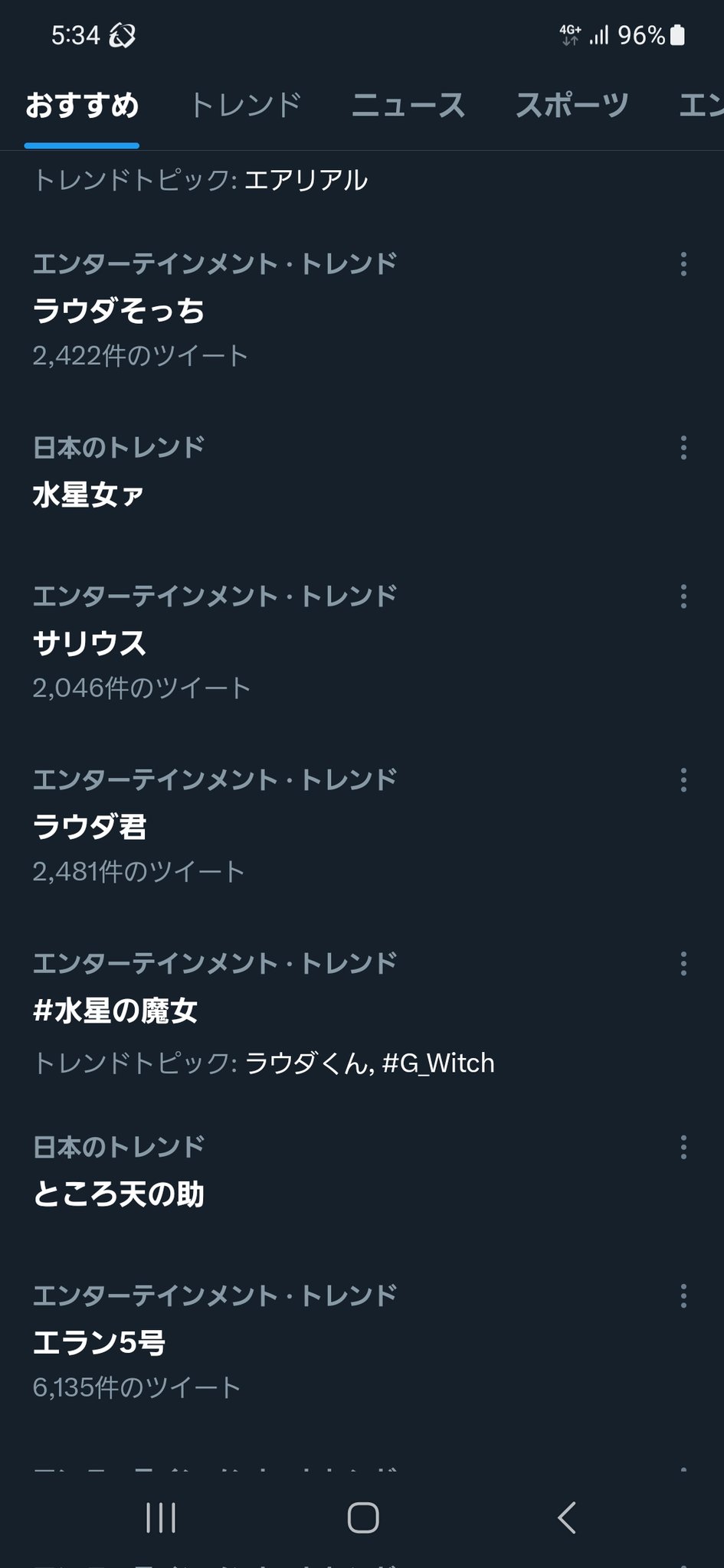
Task: Open the ラウダそっち trend
Action: [x=119, y=311]
